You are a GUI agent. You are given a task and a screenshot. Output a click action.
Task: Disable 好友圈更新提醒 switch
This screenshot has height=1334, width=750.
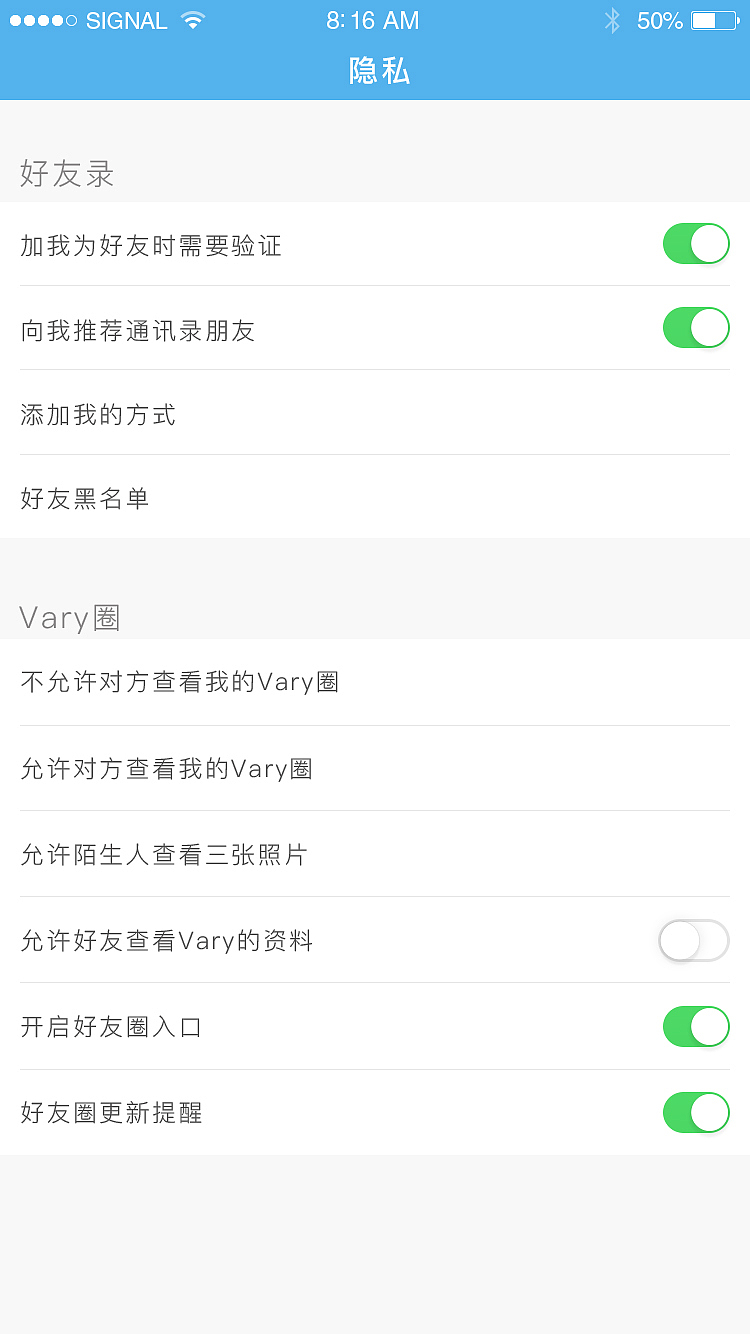(696, 1112)
